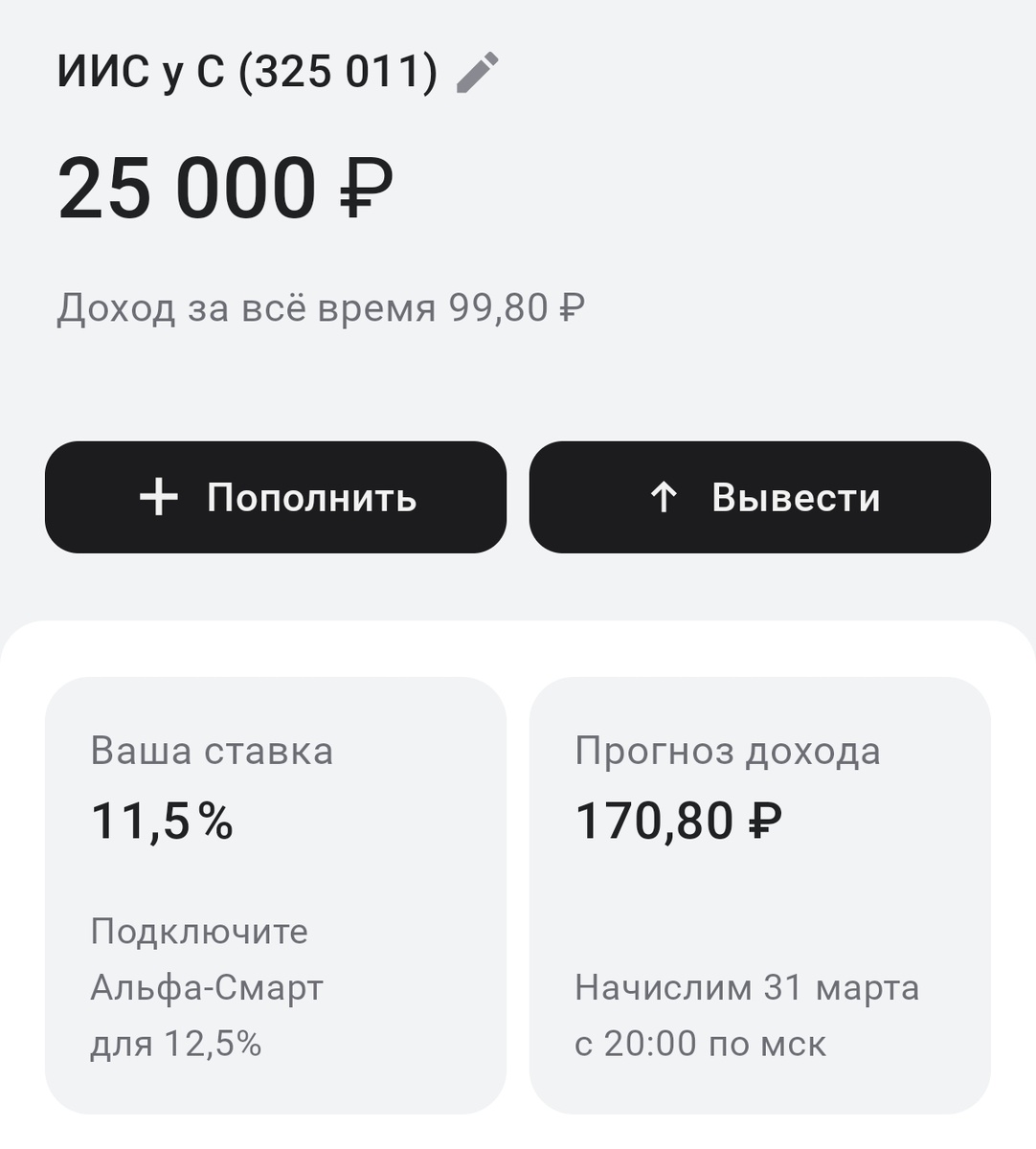Screen dimensions: 1036x1149
Task: Select the plus icon on Пополнить button
Action: pos(161,497)
